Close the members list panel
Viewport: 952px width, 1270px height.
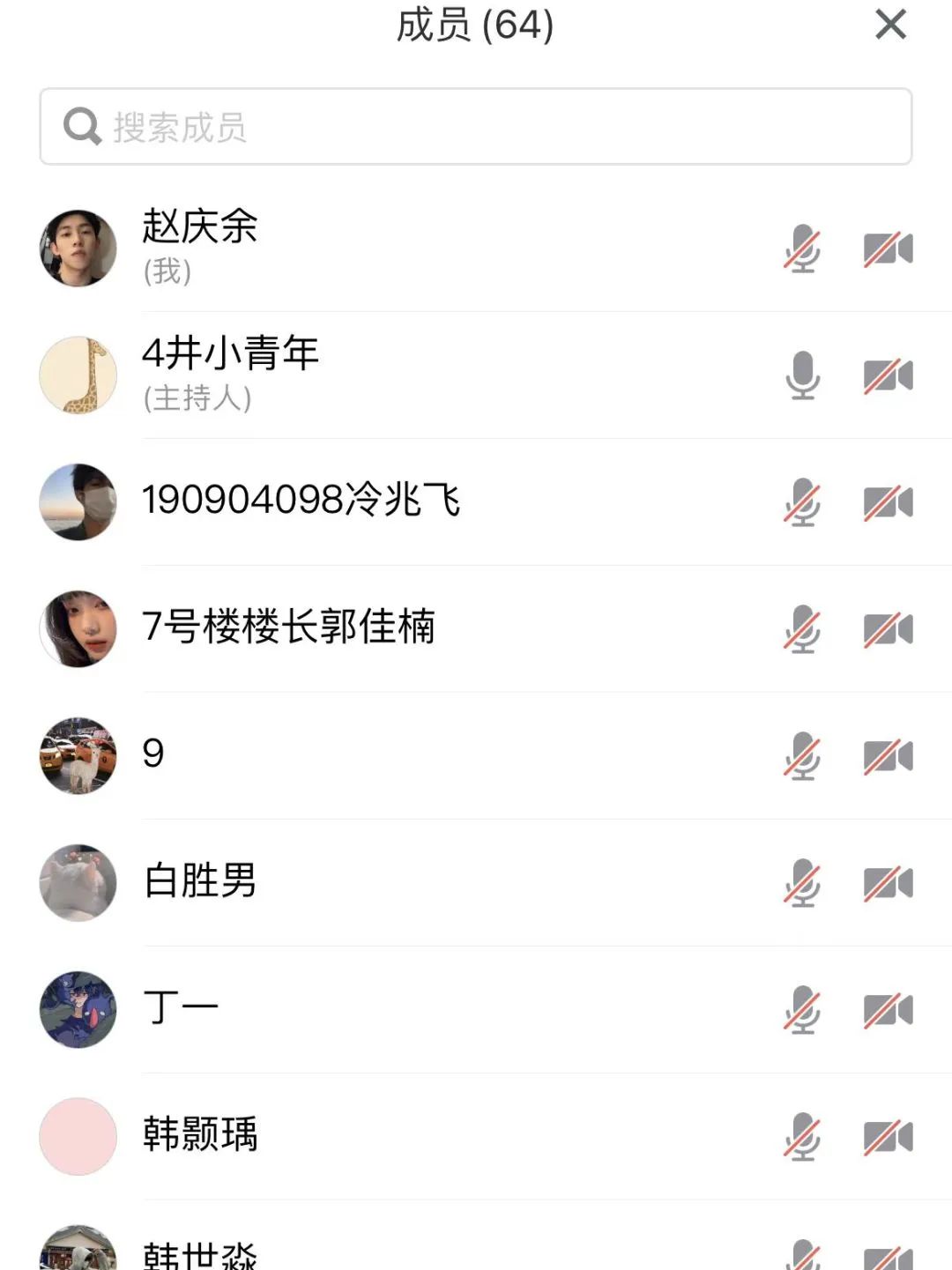point(890,25)
